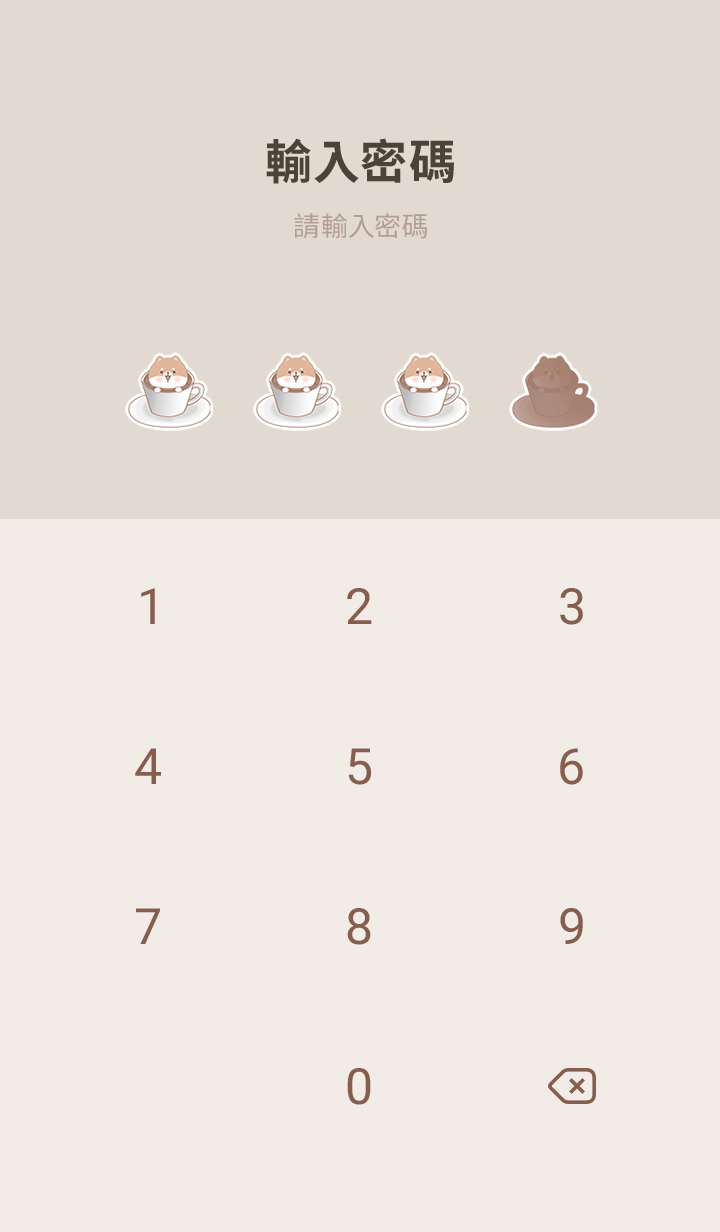
Task: Enter the number 5
Action: 359,767
